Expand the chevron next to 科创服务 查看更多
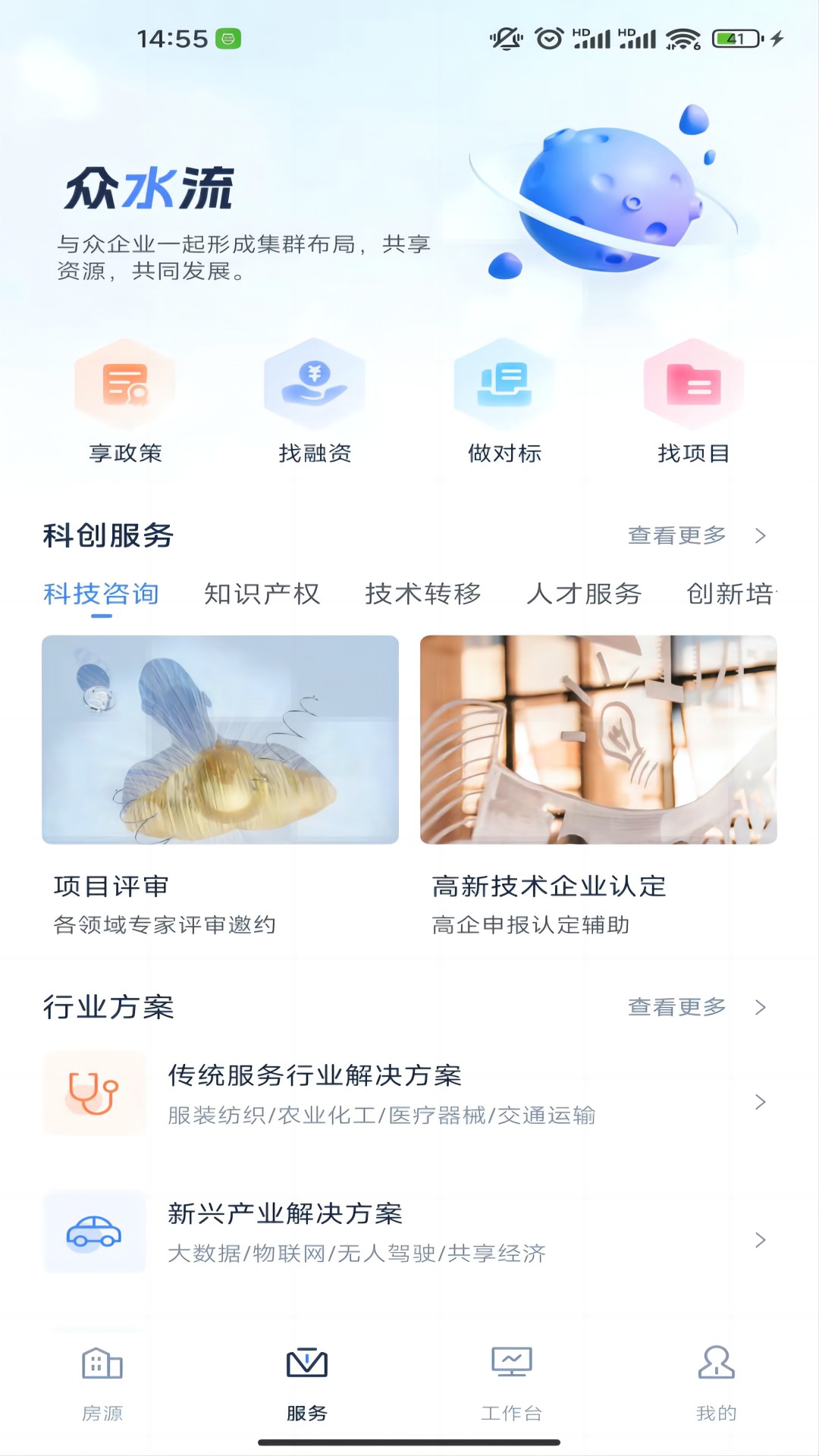Image resolution: width=819 pixels, height=1456 pixels. [x=762, y=535]
